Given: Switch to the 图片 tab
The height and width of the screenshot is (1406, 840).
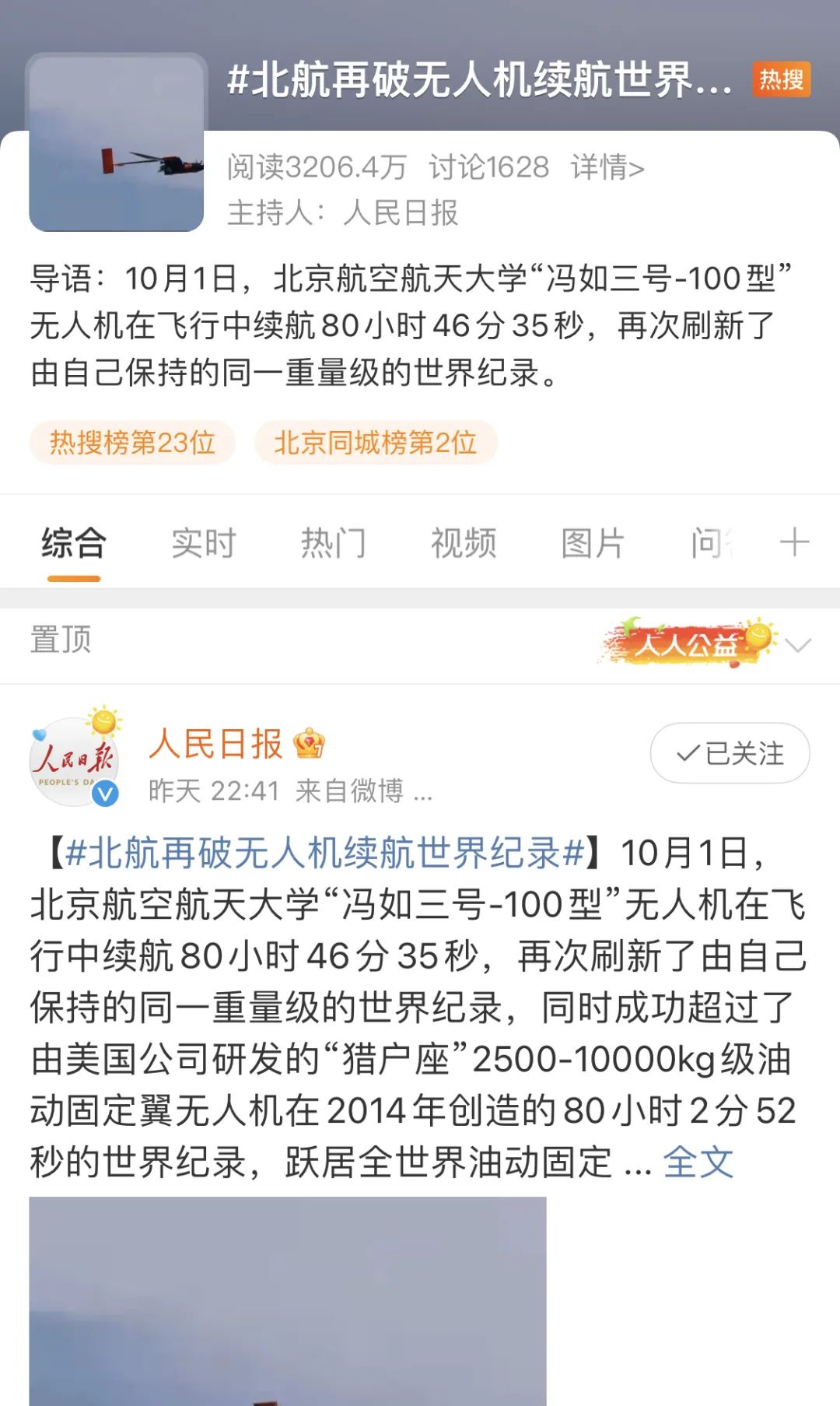Looking at the screenshot, I should coord(593,543).
